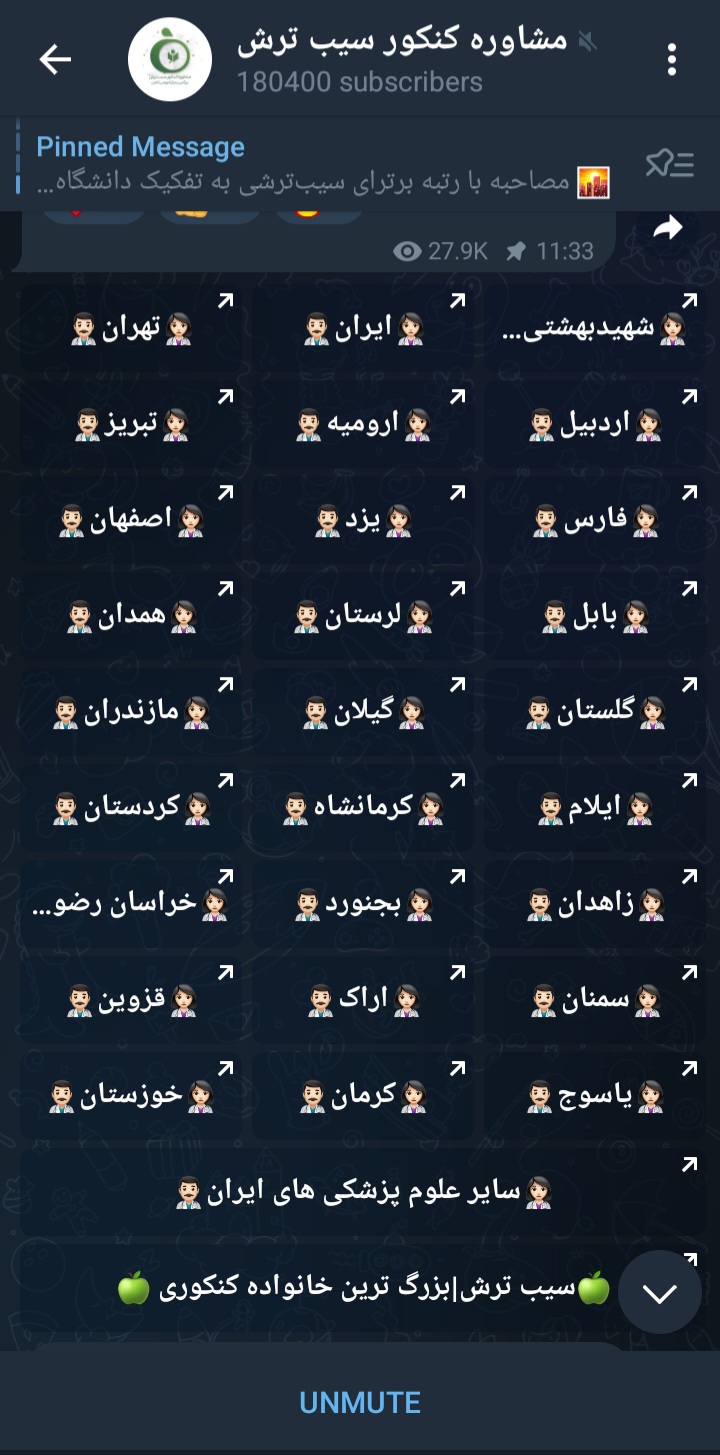Open the channel profile from its avatar

[x=170, y=60]
